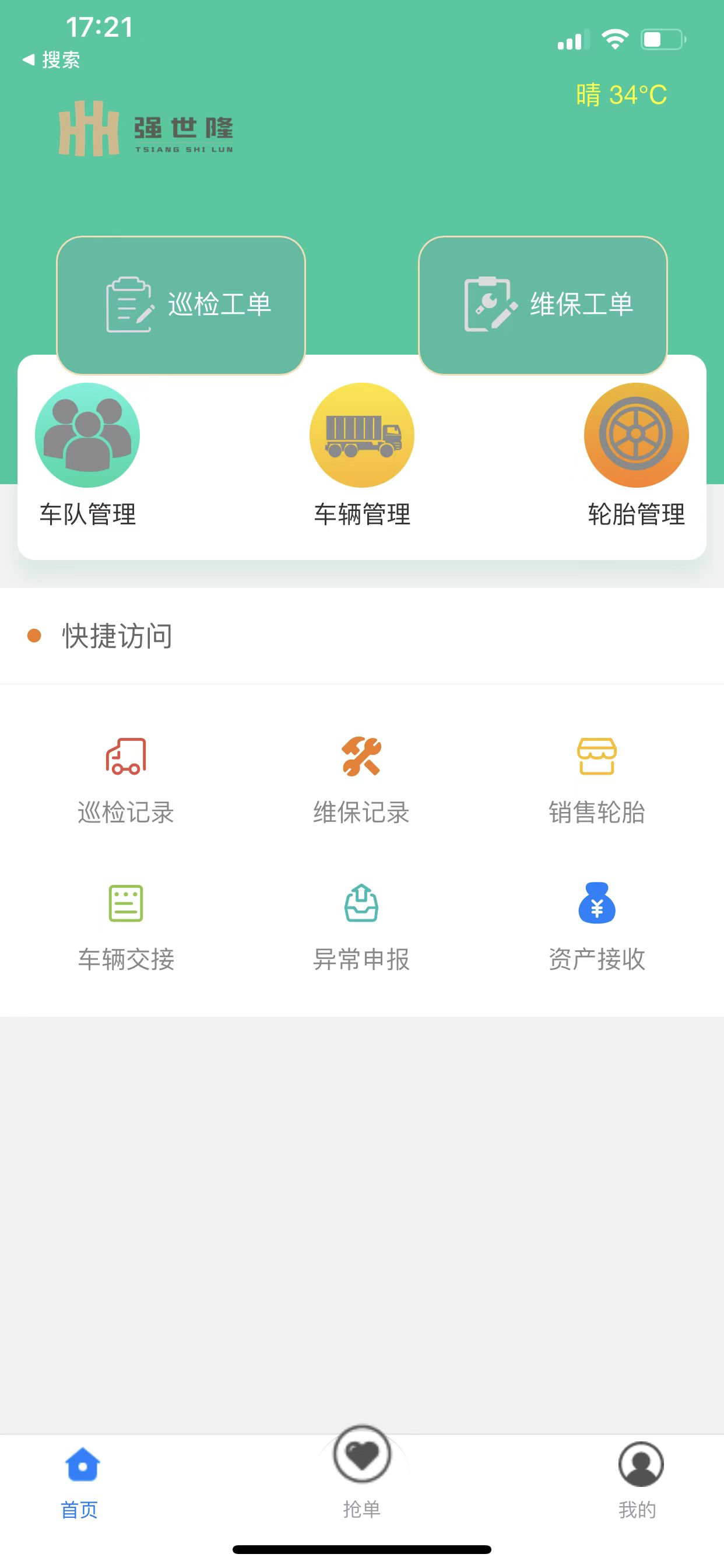Open the 维保工单 card
This screenshot has height=1568, width=724.
tap(543, 305)
